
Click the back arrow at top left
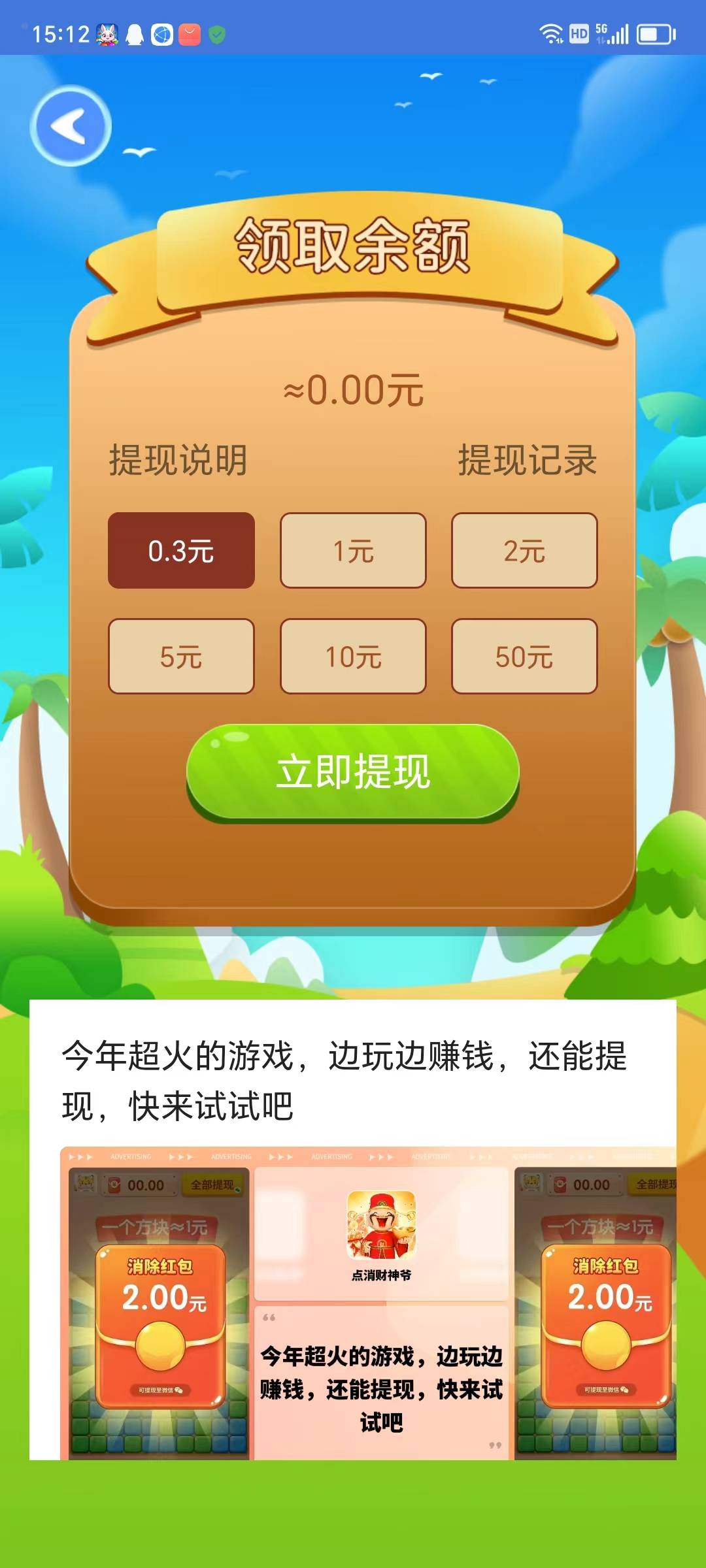tap(72, 128)
